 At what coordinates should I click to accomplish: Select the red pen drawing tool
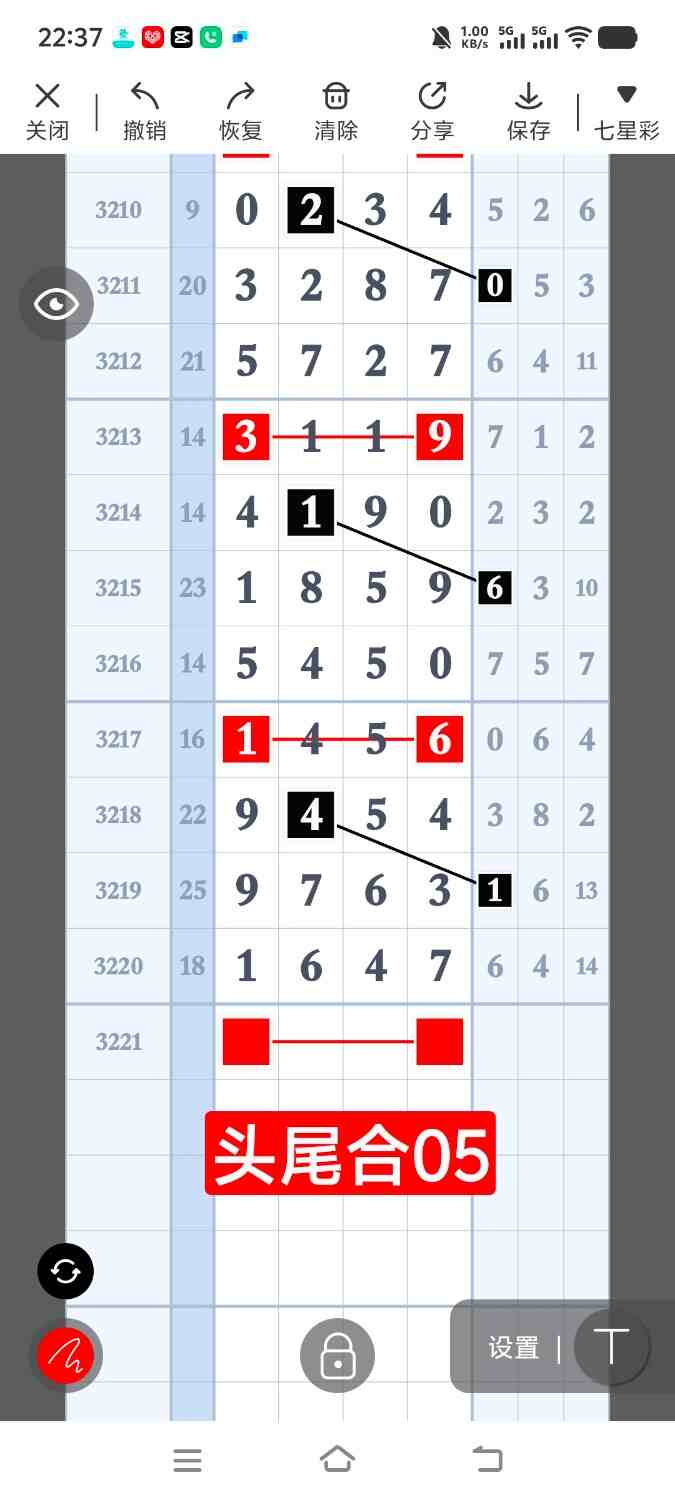(x=66, y=1356)
